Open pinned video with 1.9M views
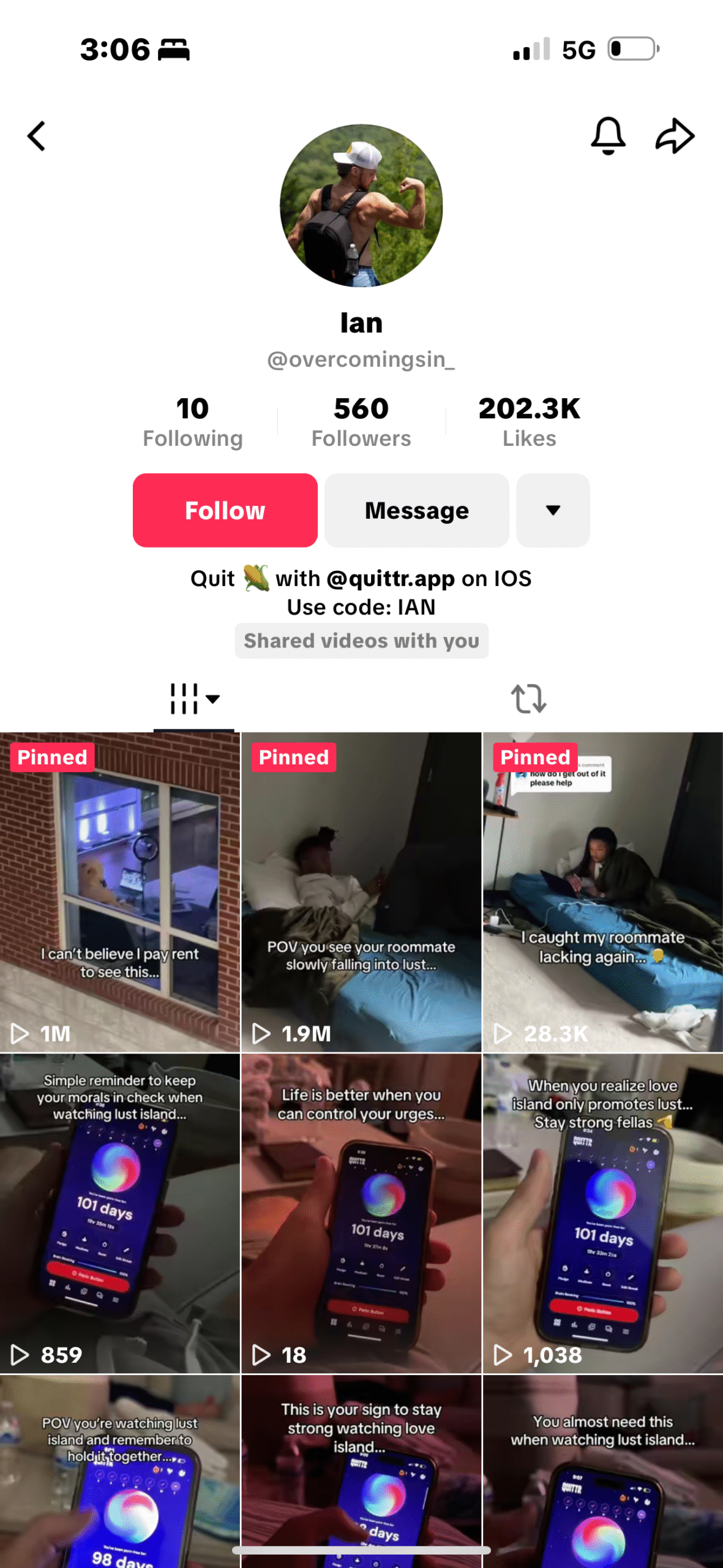The height and width of the screenshot is (1568, 723). [x=361, y=892]
